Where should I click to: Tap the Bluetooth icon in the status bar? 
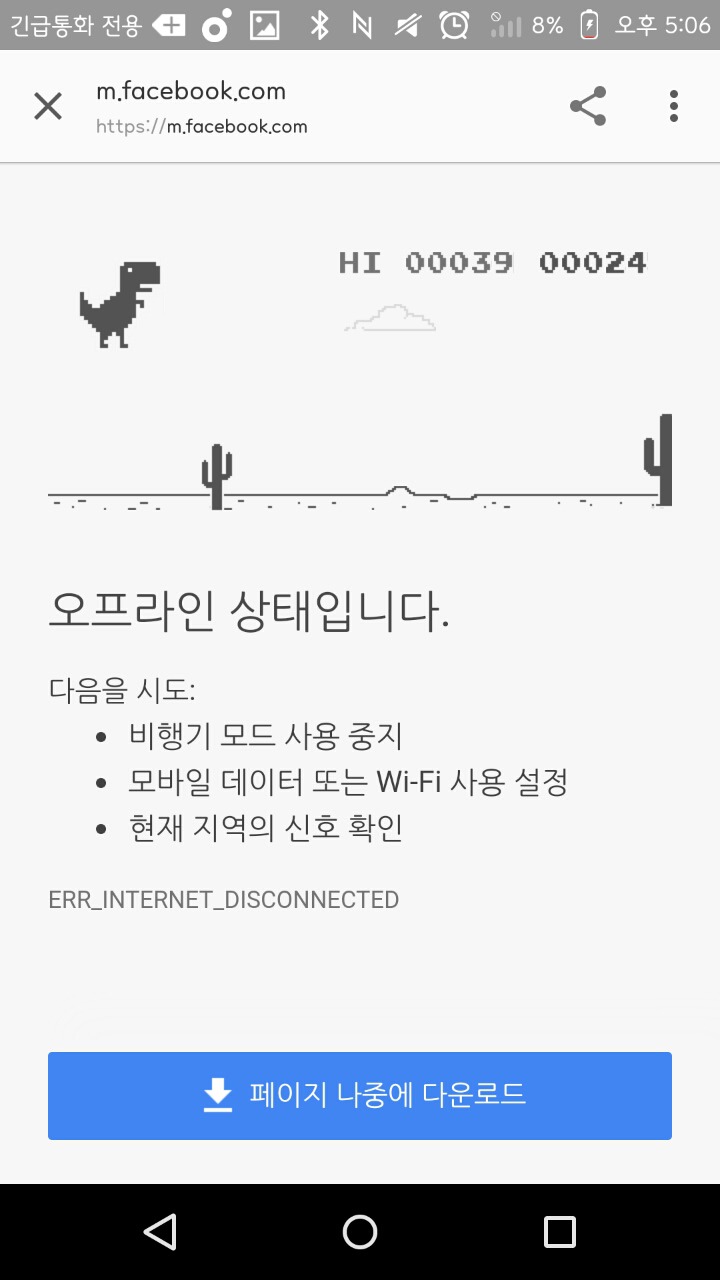pos(319,24)
